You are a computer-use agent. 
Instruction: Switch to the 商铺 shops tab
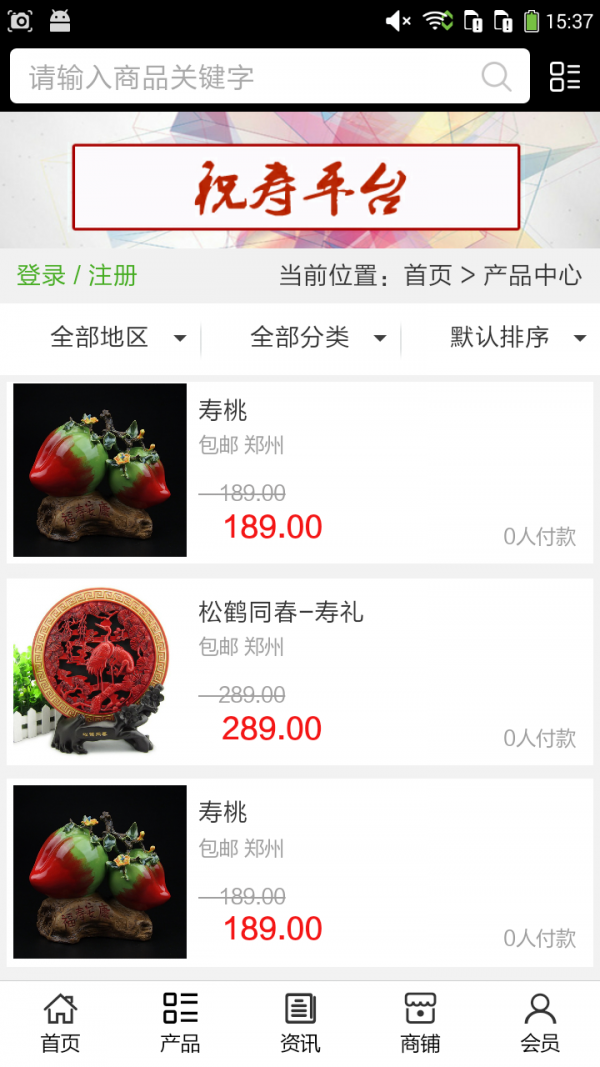coord(420,1023)
